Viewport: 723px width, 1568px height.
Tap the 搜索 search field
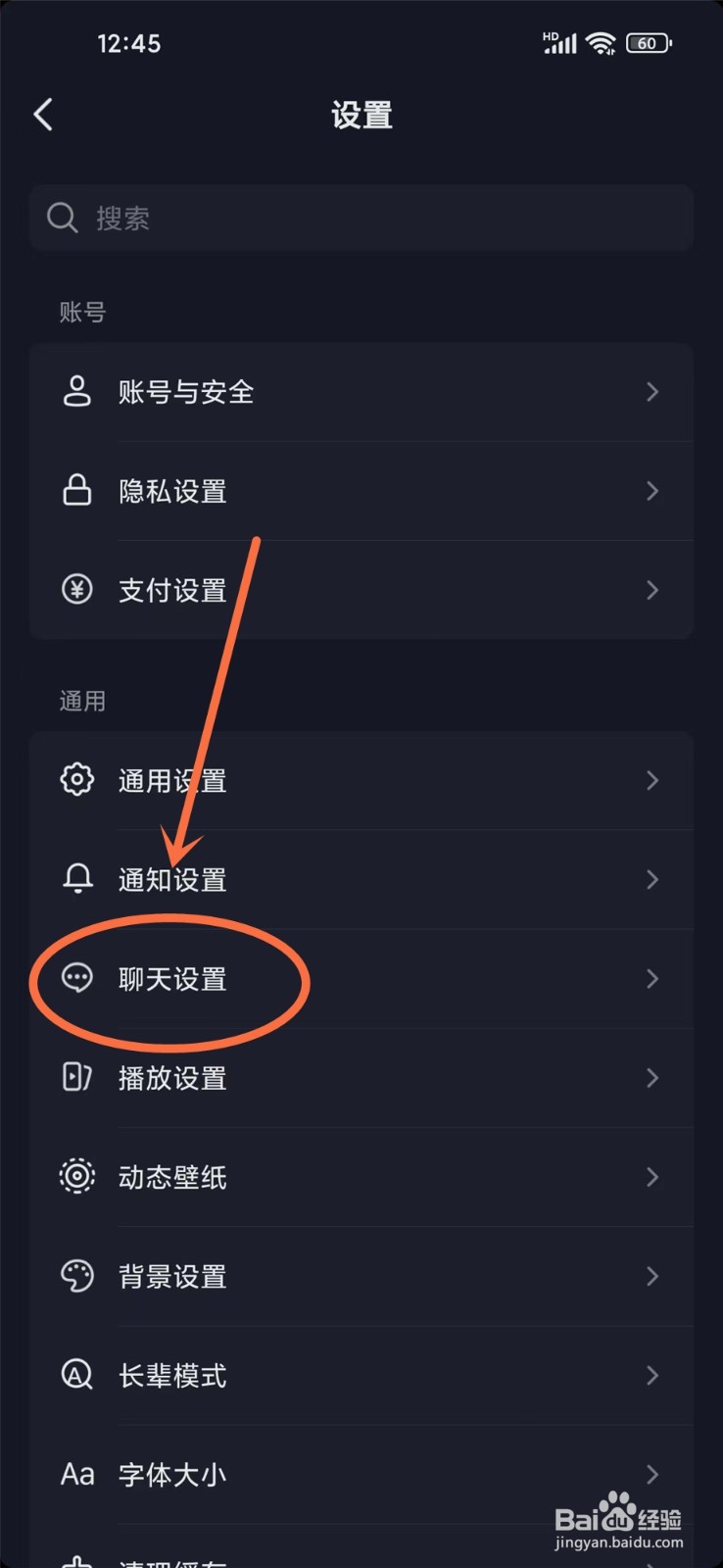coord(361,218)
